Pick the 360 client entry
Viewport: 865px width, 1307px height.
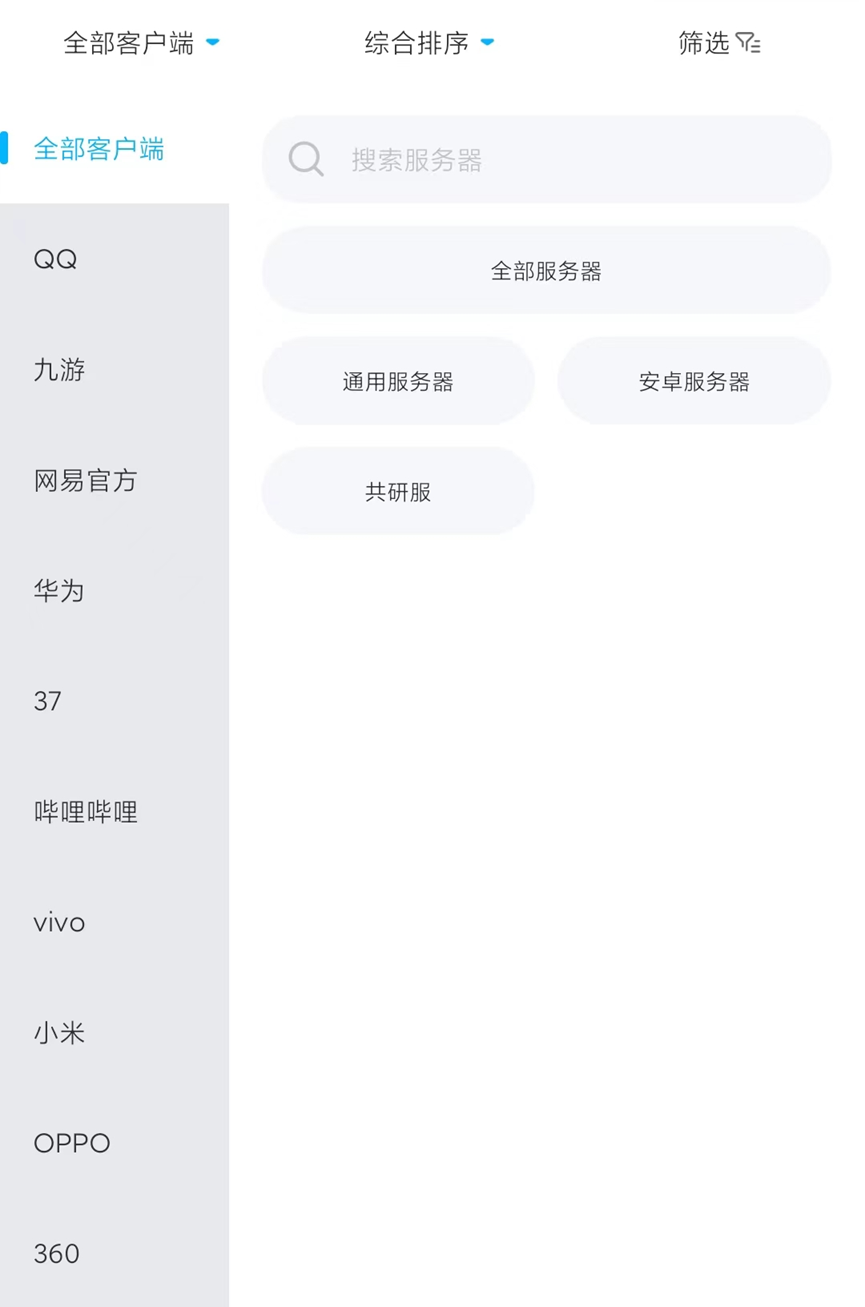point(57,1254)
